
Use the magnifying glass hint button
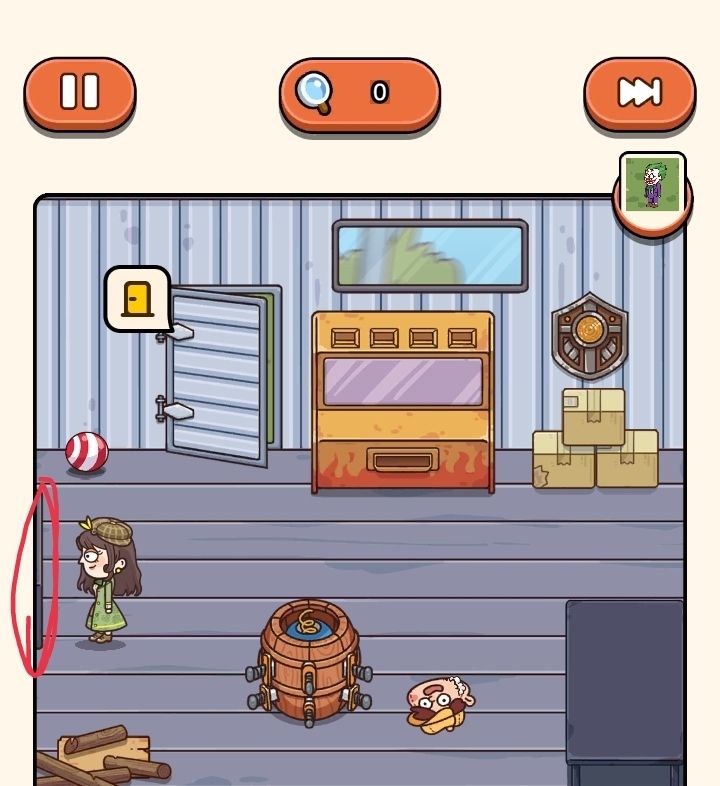pos(359,93)
